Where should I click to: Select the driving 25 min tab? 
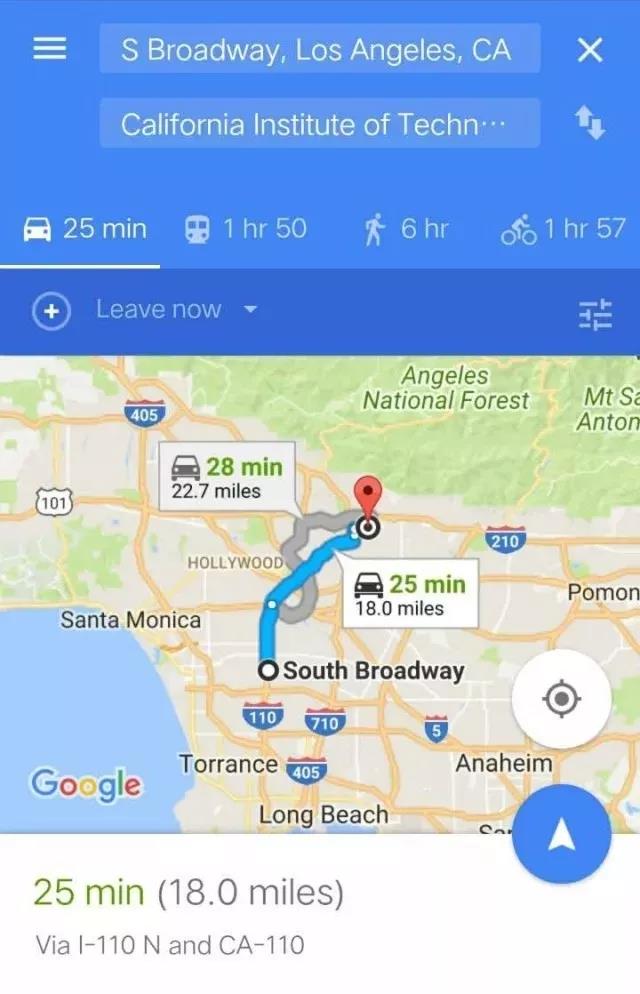pyautogui.click(x=85, y=229)
